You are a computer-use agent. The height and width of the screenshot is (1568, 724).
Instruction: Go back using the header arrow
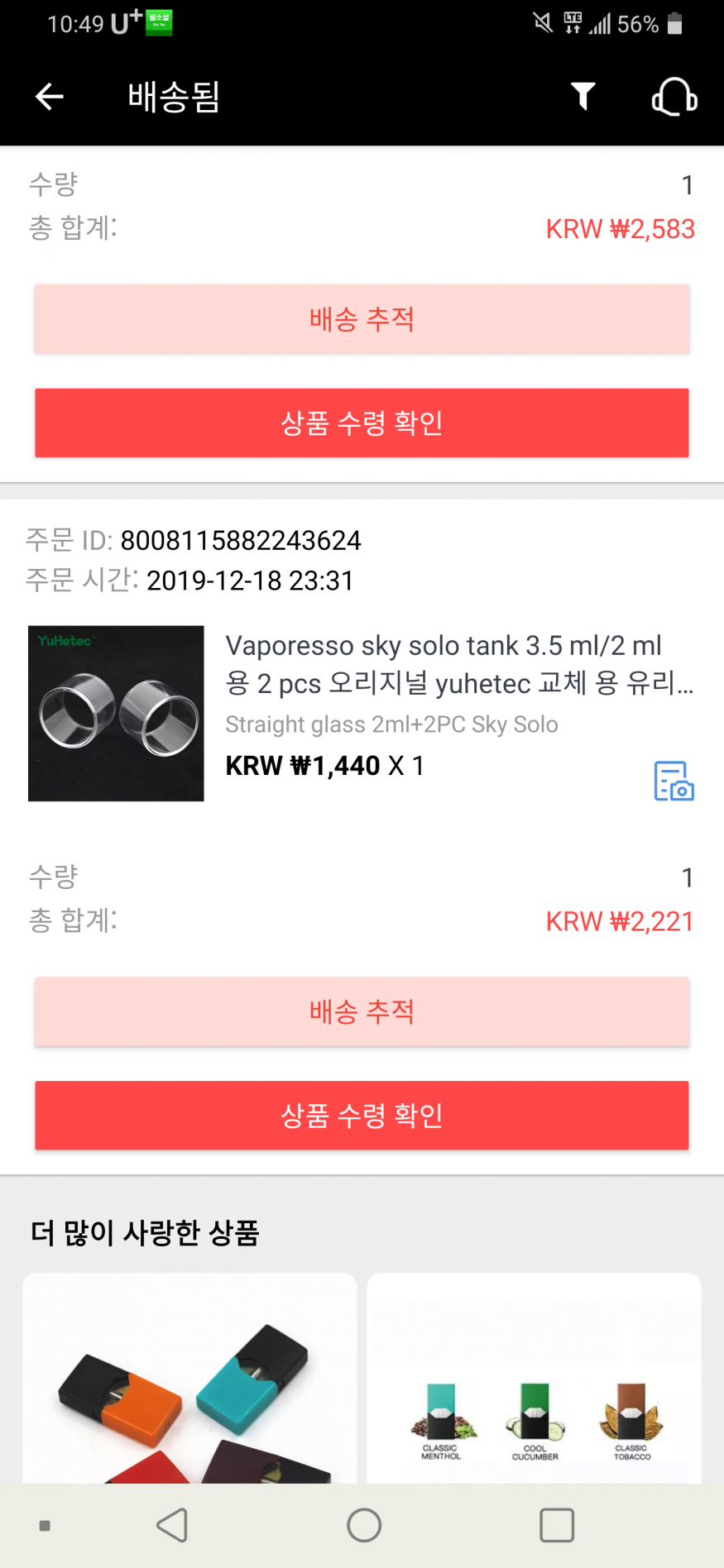coord(50,97)
